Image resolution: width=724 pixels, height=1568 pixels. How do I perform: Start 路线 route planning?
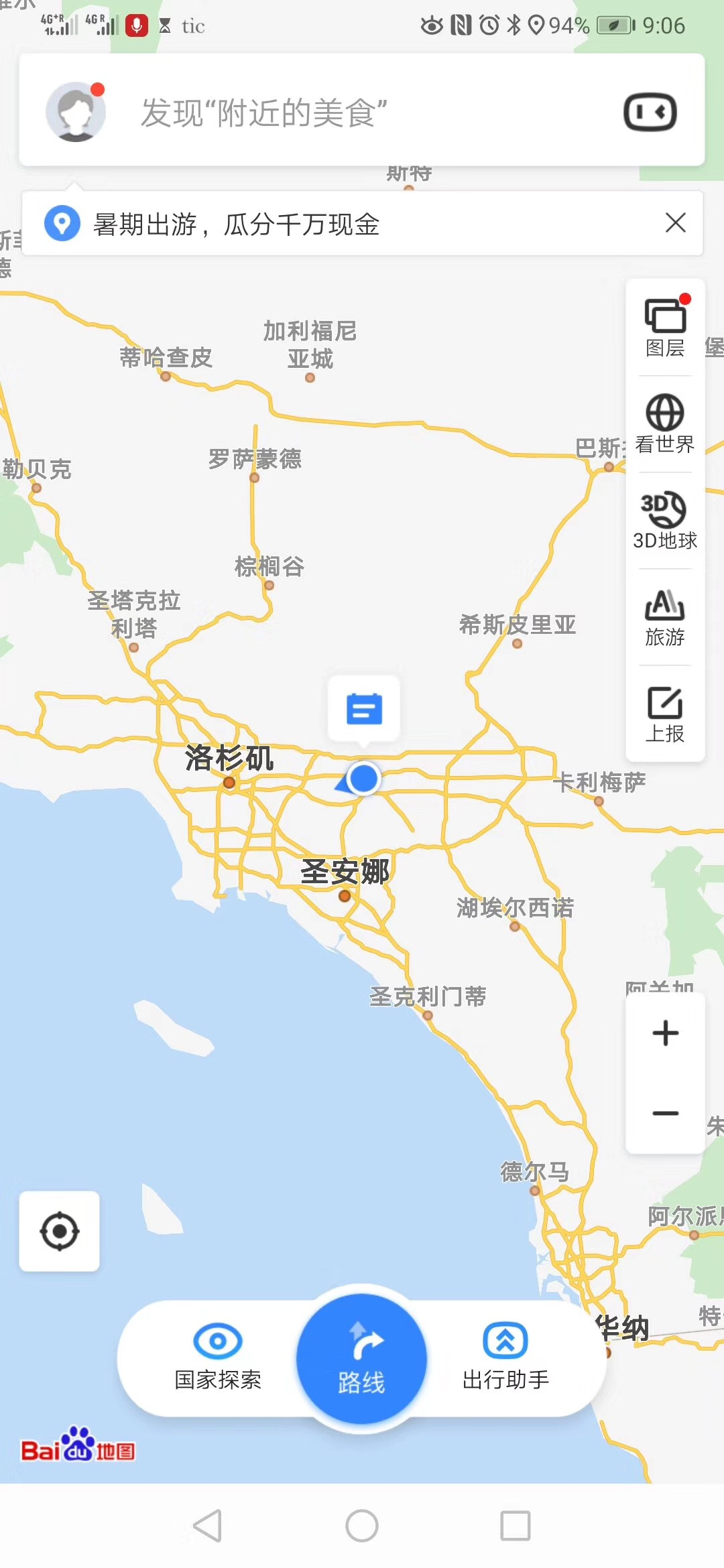click(361, 1359)
